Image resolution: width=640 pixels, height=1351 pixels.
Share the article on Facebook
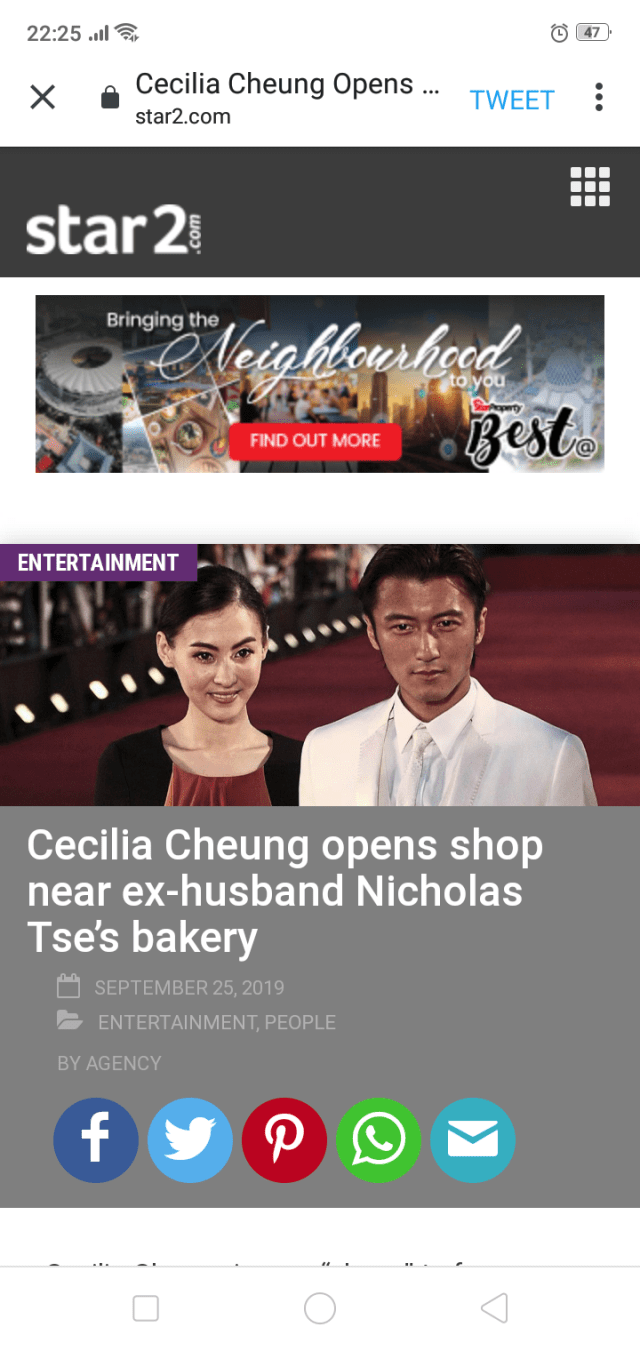click(x=95, y=1140)
